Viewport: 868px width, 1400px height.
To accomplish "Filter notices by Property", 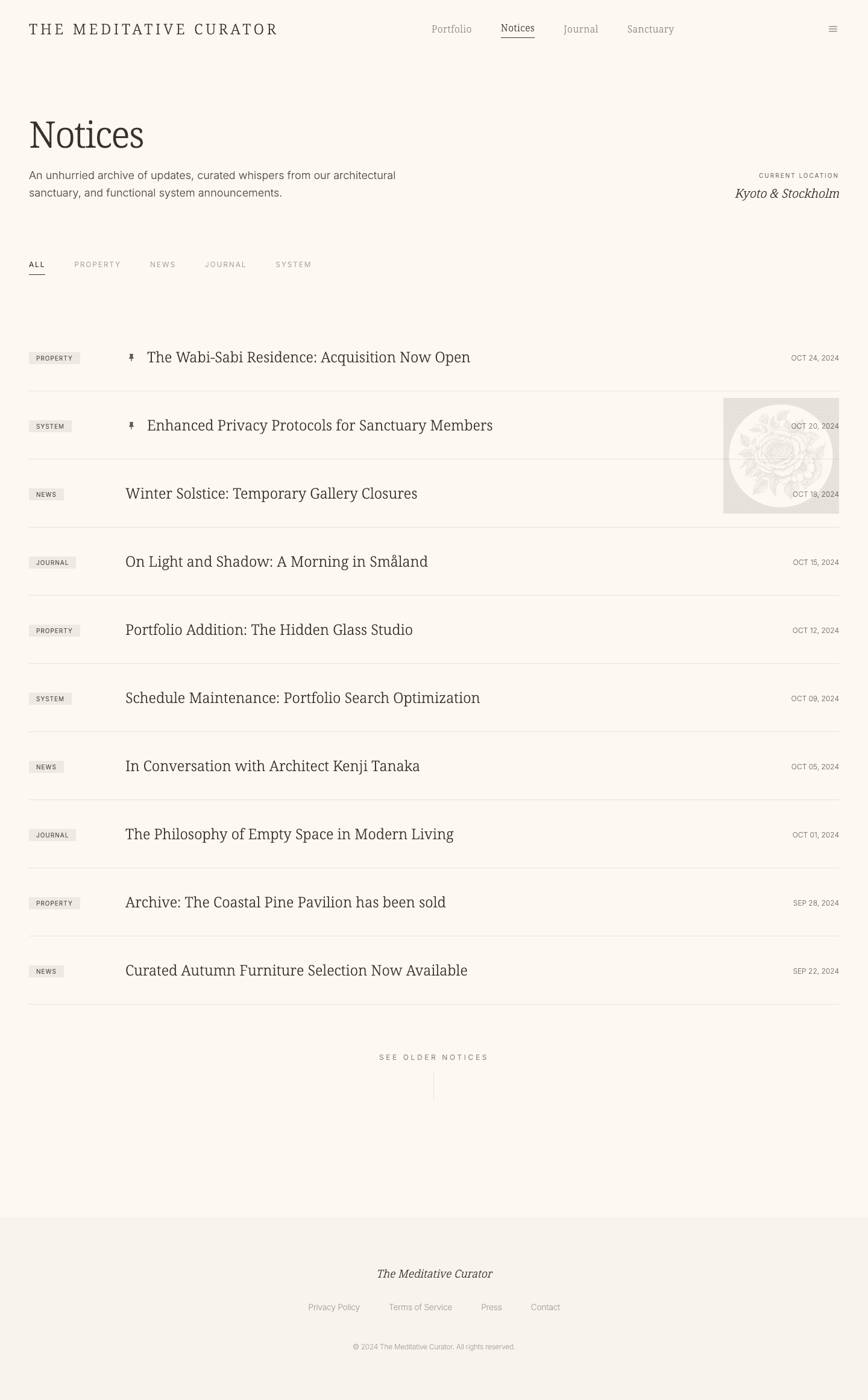I will [97, 265].
